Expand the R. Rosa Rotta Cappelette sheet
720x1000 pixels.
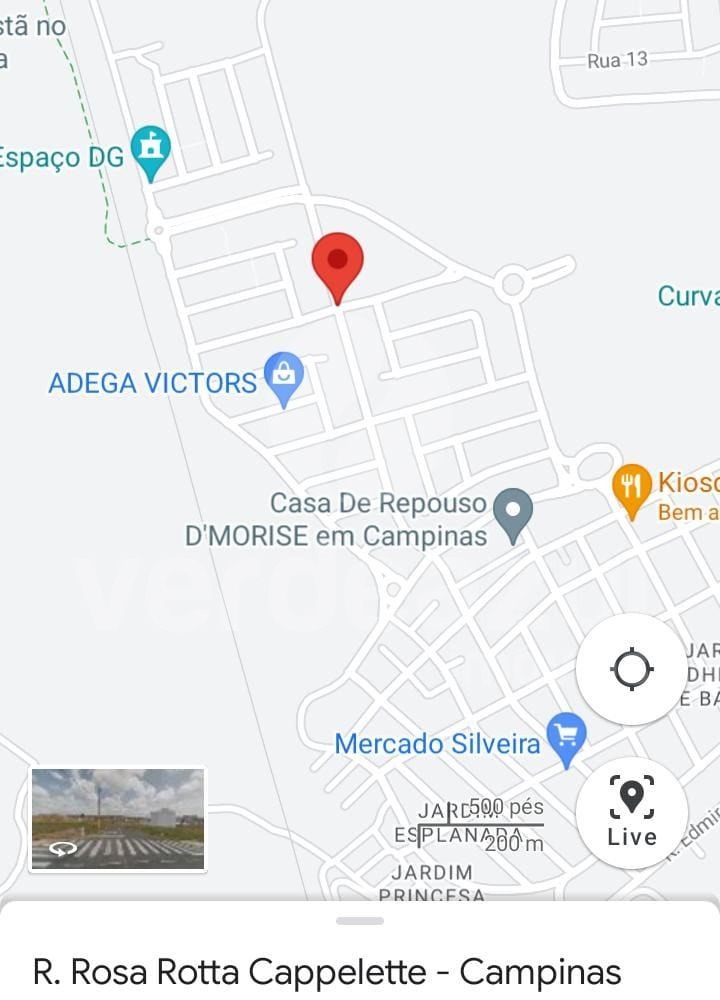pyautogui.click(x=360, y=921)
